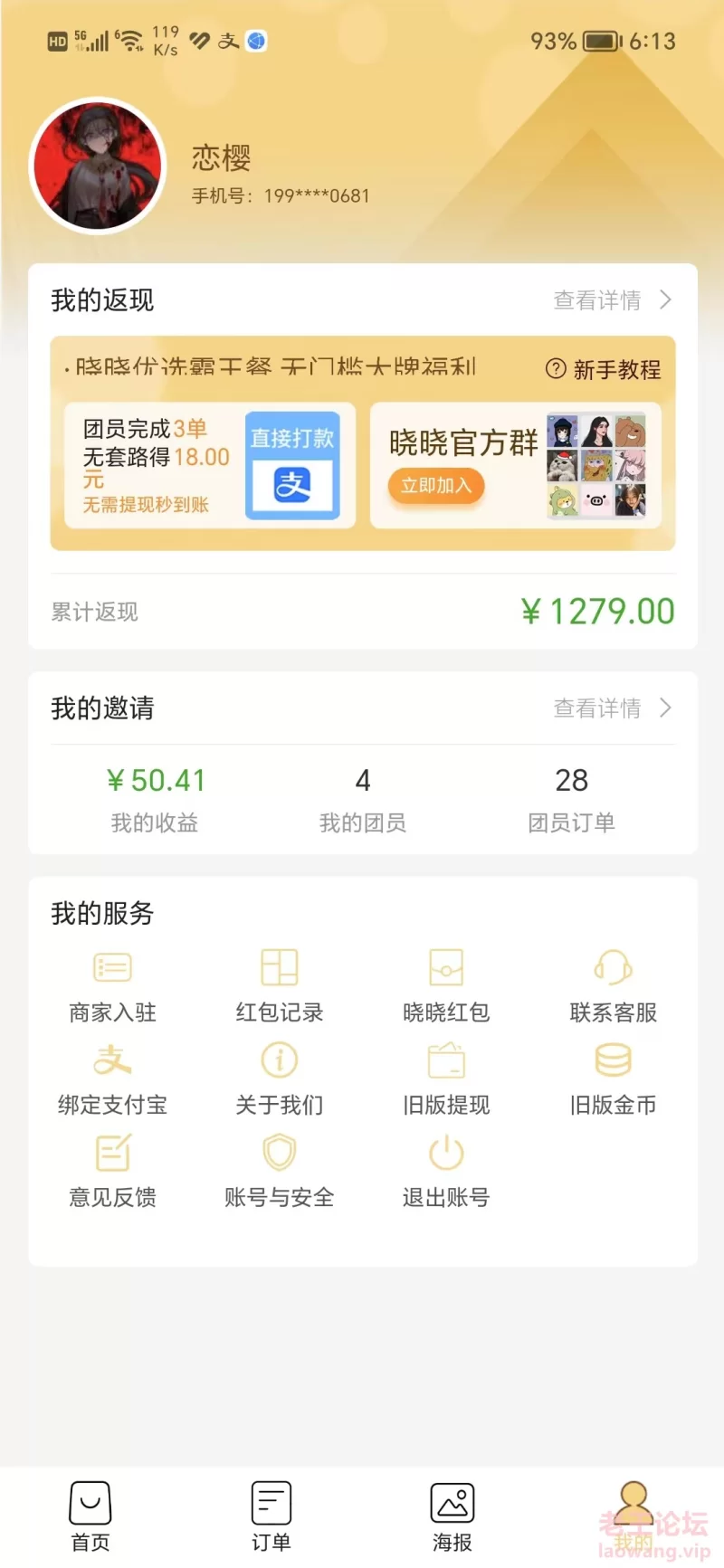Viewport: 724px width, 1568px height.
Task: Open 关于我们
Action: pyautogui.click(x=280, y=1079)
